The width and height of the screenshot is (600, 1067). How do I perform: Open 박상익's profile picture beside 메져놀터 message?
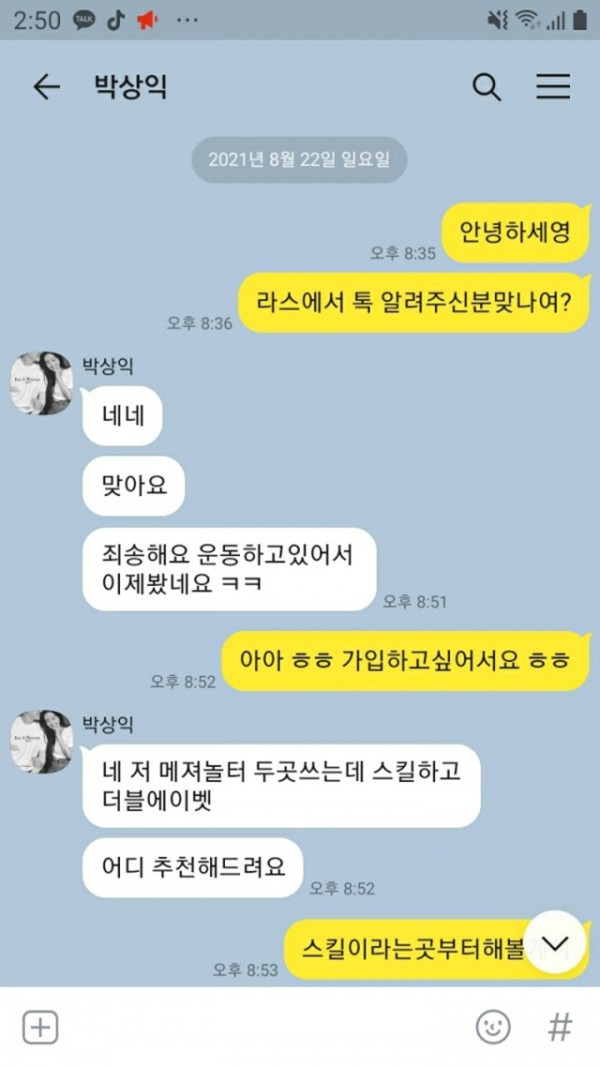(x=40, y=740)
